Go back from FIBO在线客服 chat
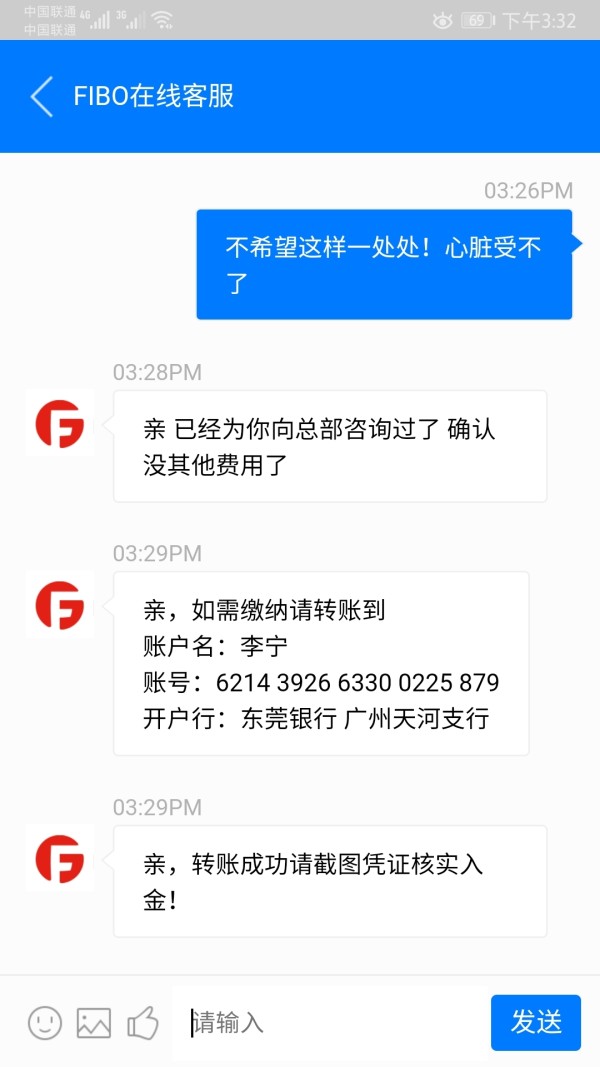600x1067 pixels. click(42, 97)
